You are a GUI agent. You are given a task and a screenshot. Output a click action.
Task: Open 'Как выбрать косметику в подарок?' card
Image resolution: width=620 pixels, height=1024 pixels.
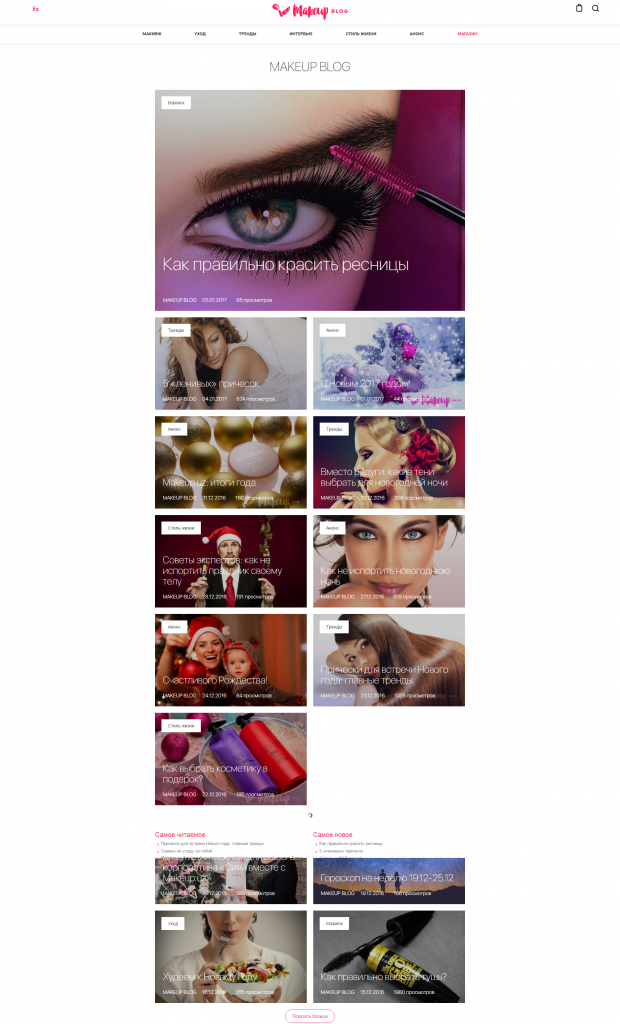[x=215, y=773]
